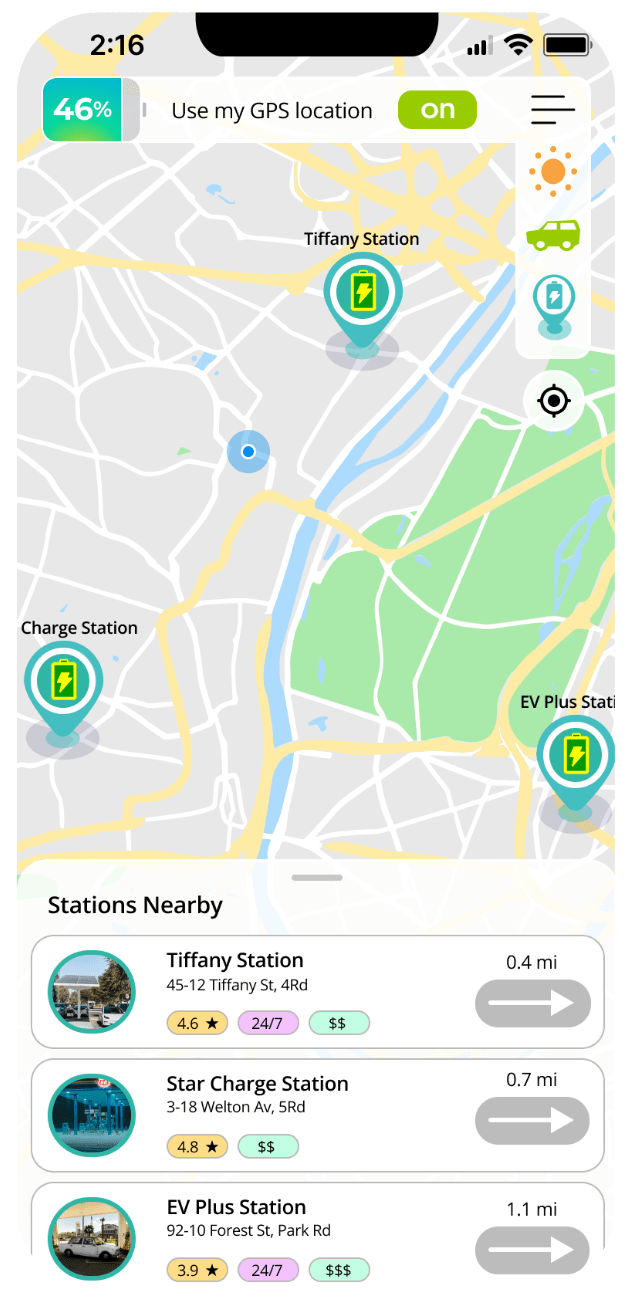Viewport: 631px width, 1300px height.
Task: Recenter map on my location
Action: point(553,401)
